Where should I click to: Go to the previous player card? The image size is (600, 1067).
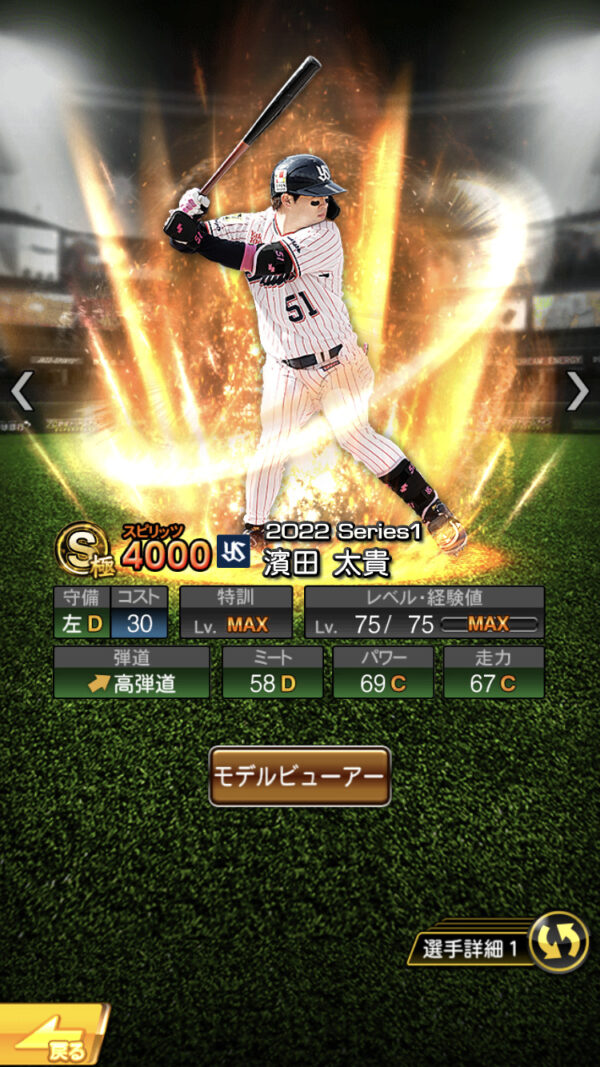pyautogui.click(x=22, y=392)
